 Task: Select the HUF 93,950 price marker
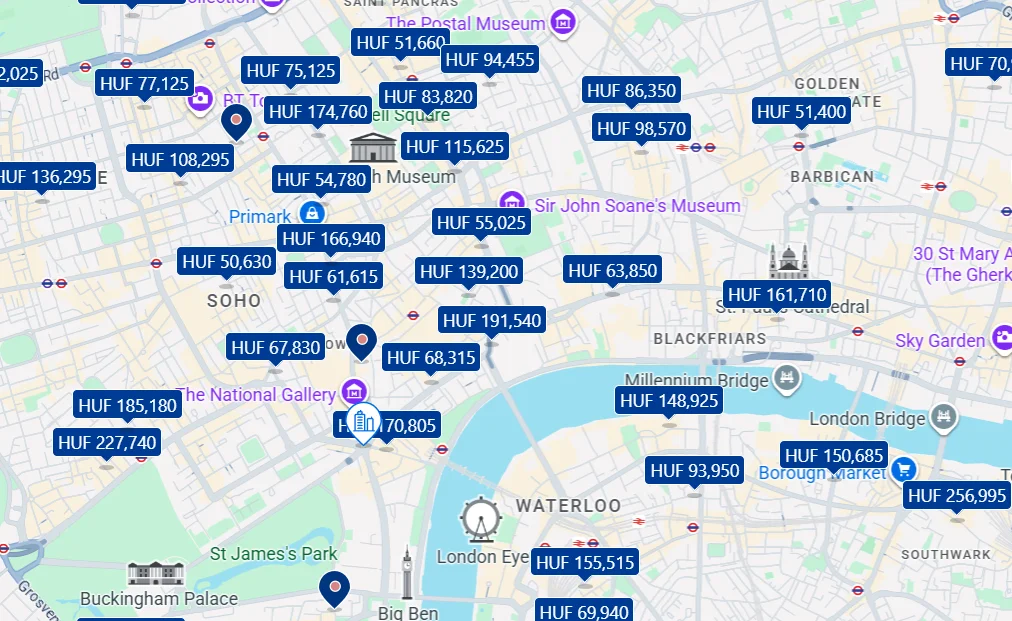(695, 471)
